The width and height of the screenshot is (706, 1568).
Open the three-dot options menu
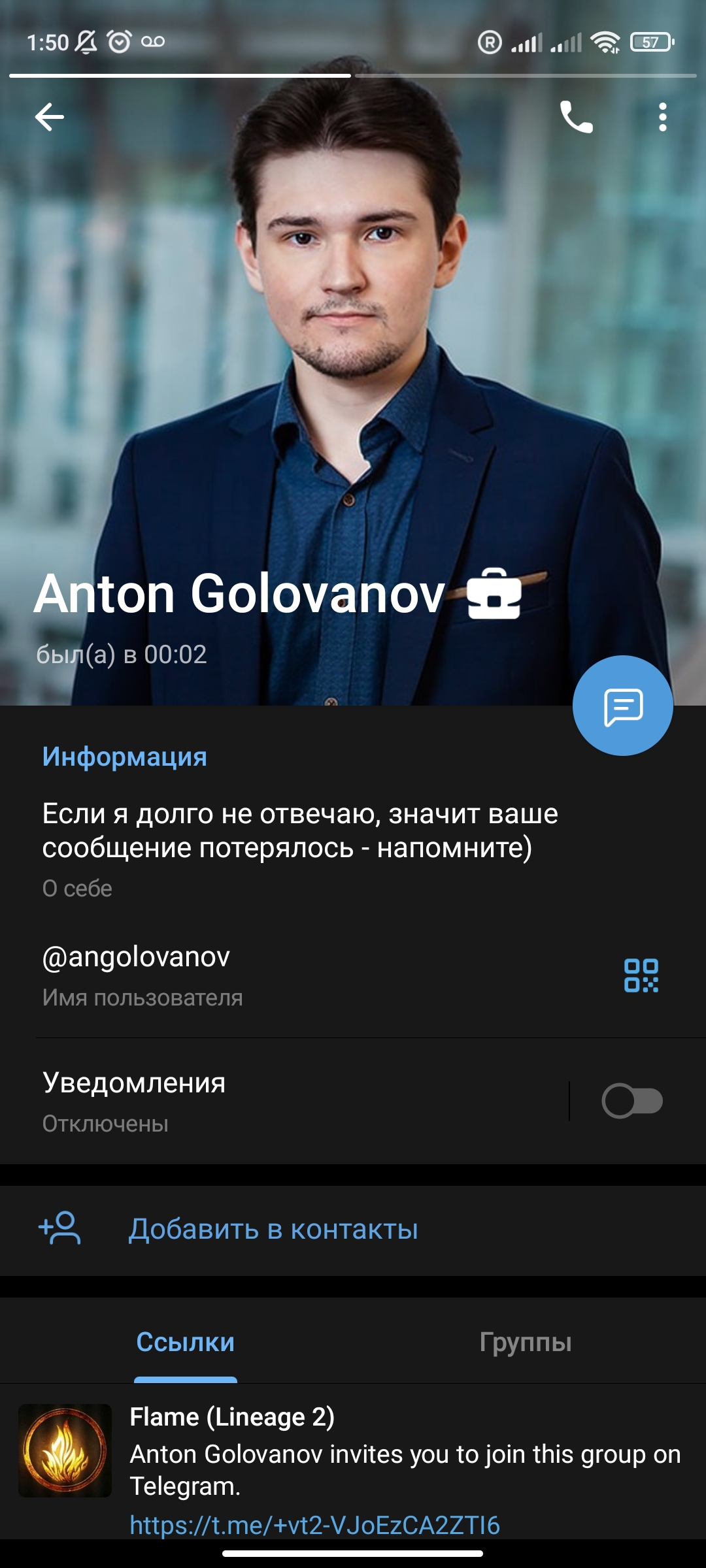coord(664,118)
